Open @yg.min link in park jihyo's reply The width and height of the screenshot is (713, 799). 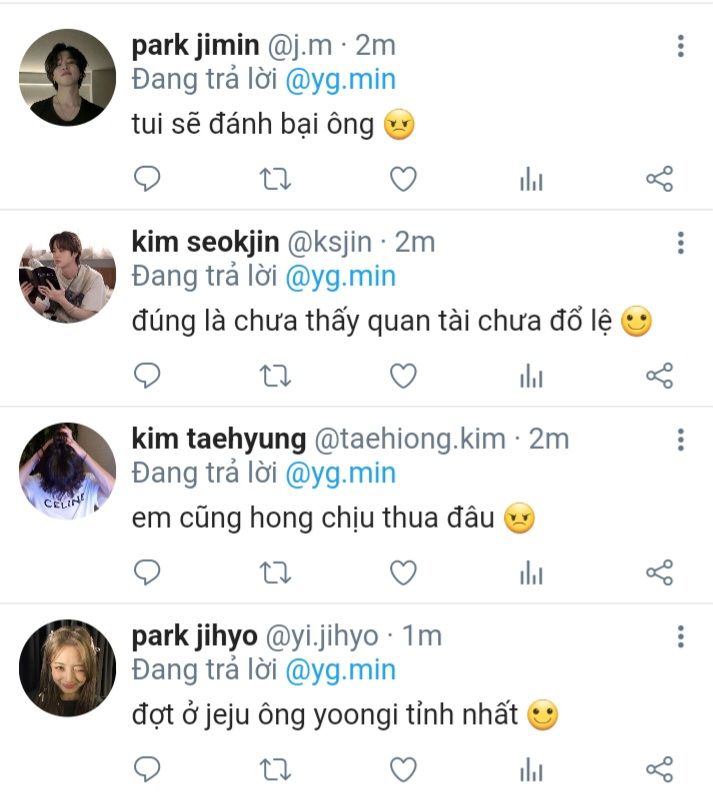tap(340, 669)
